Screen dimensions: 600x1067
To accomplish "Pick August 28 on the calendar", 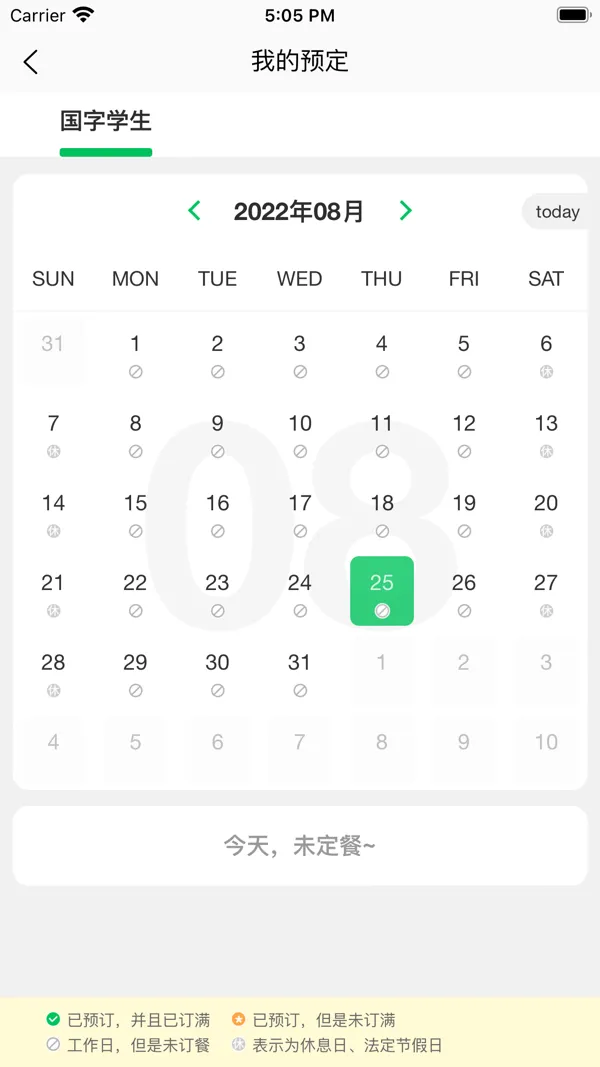I will (53, 672).
